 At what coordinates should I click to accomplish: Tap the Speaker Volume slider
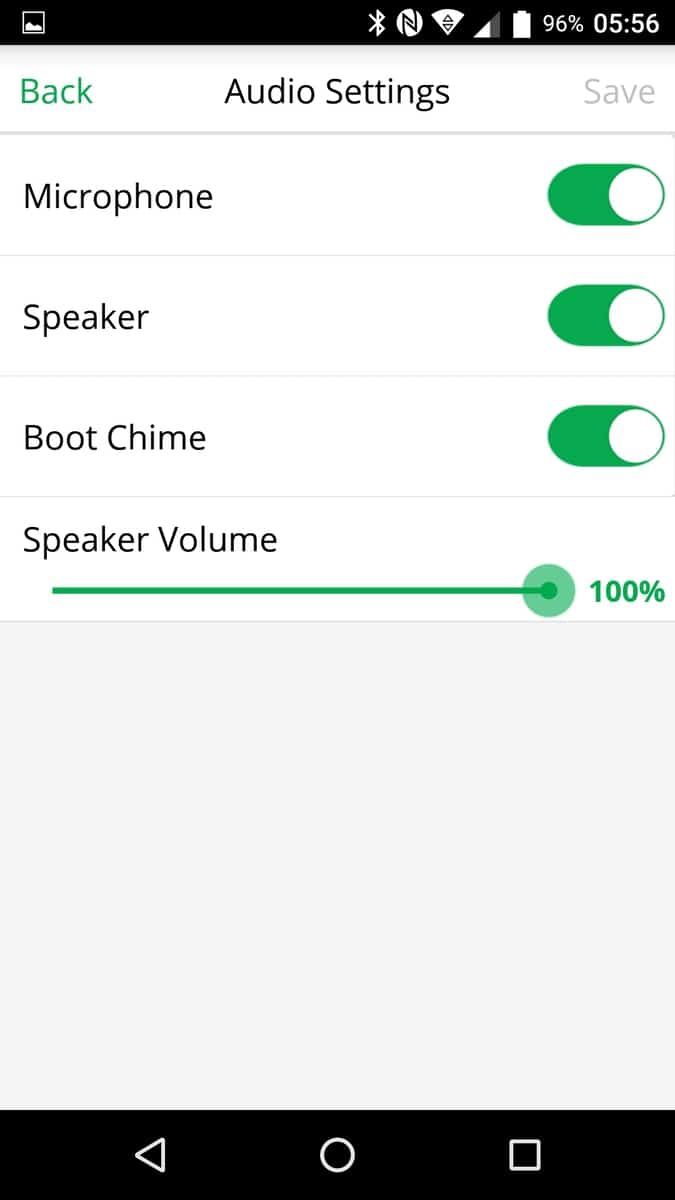pos(300,591)
